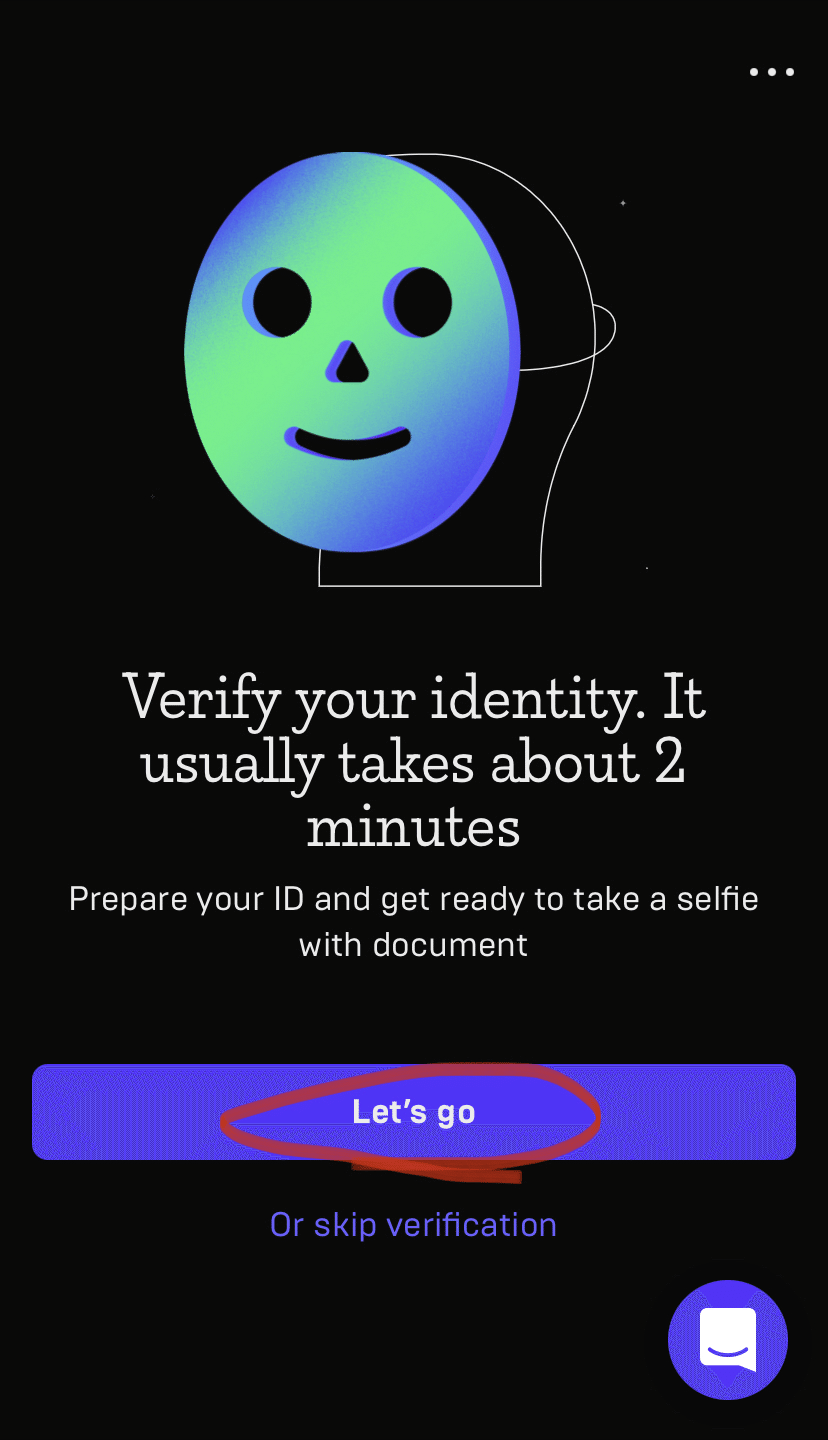Choose Or skip verification link
Screen dimensions: 828x1440
coord(413,1224)
